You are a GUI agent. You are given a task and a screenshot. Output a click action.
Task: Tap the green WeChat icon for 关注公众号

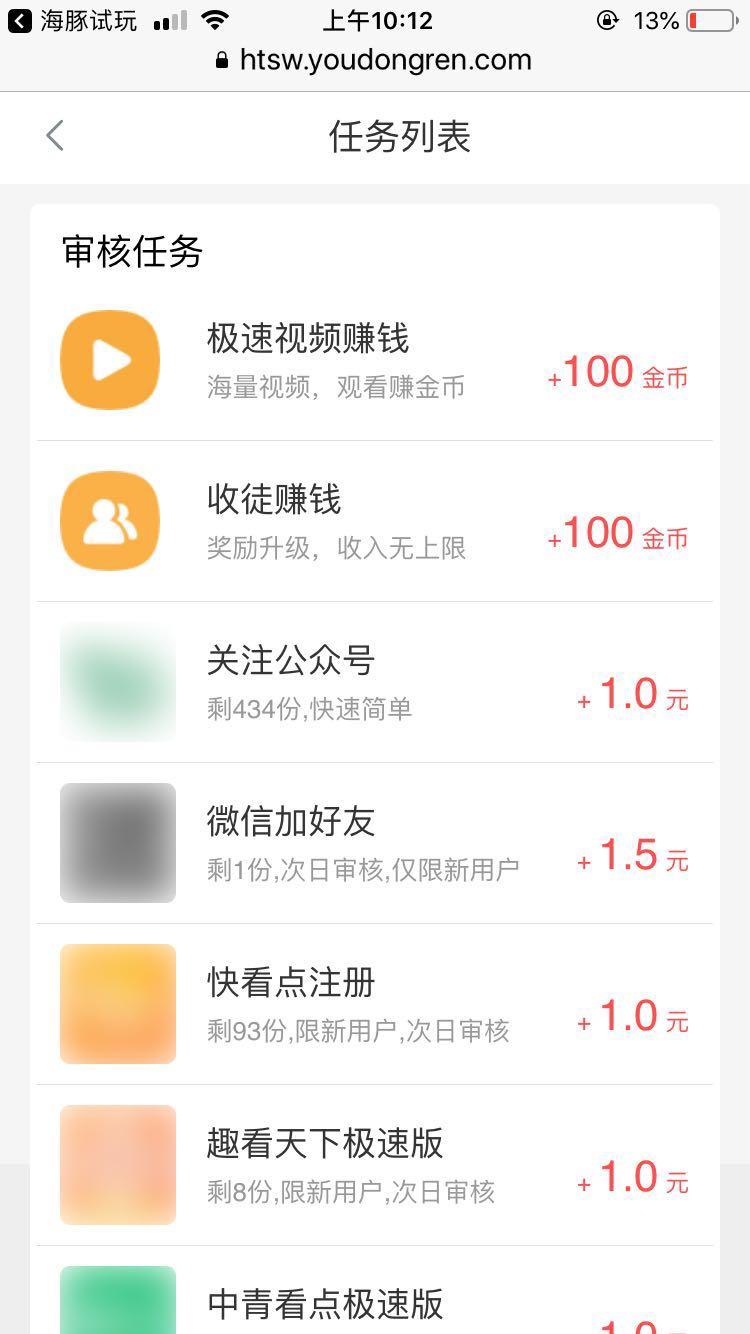[117, 681]
